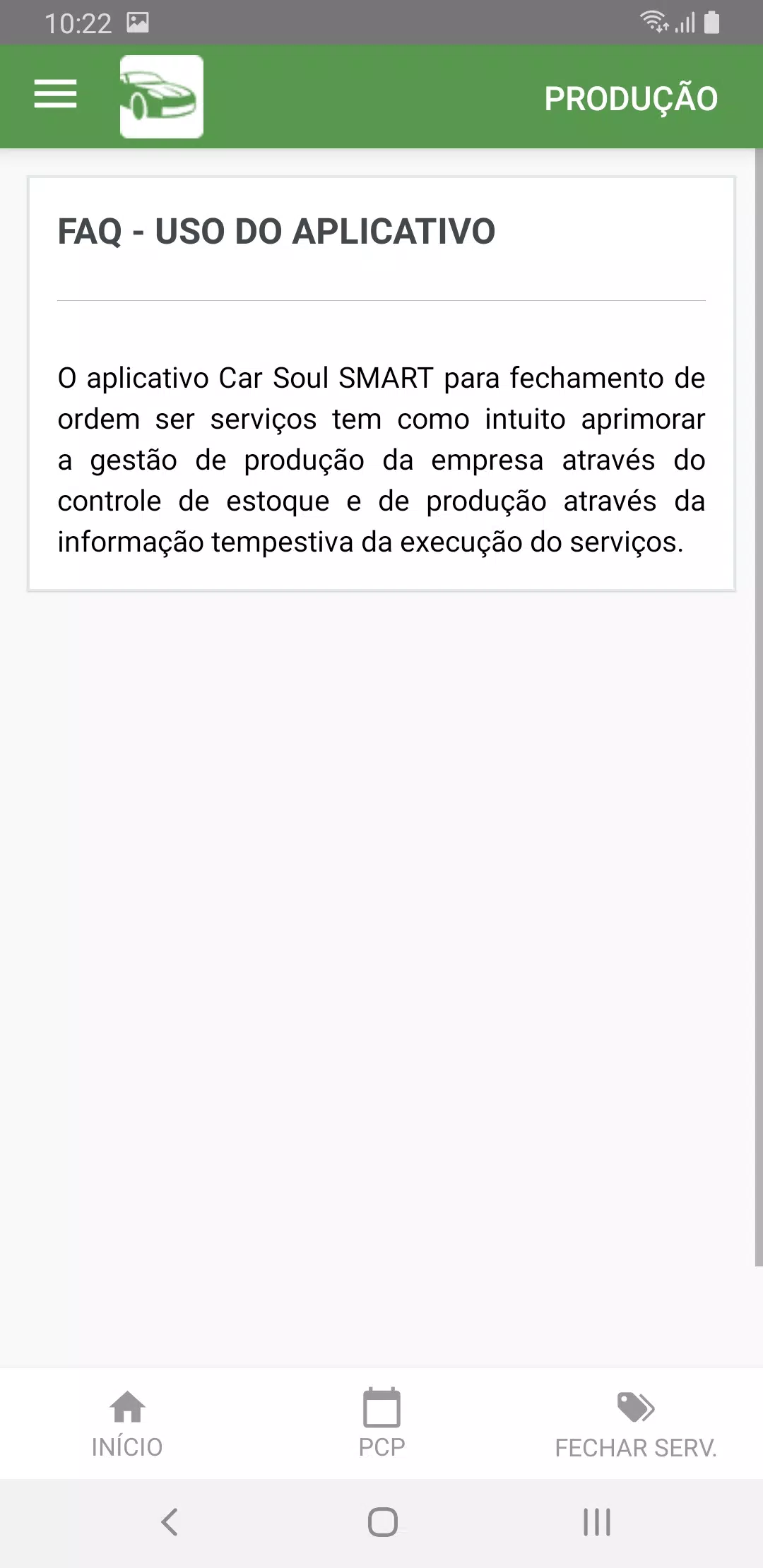Open the recent apps view

pyautogui.click(x=596, y=1522)
